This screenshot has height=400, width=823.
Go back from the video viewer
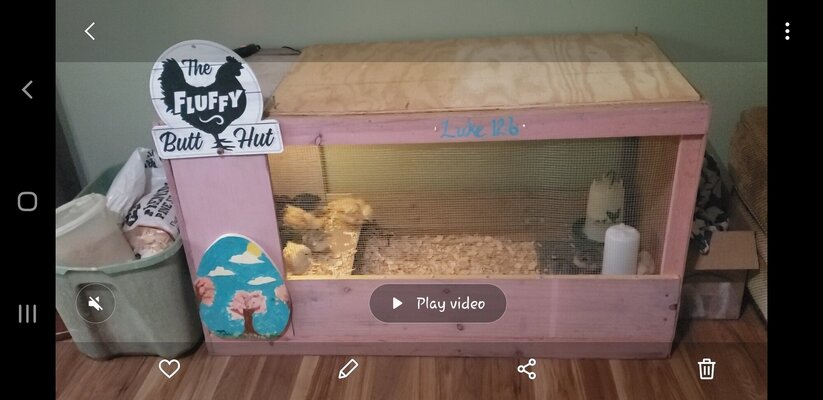[x=90, y=31]
